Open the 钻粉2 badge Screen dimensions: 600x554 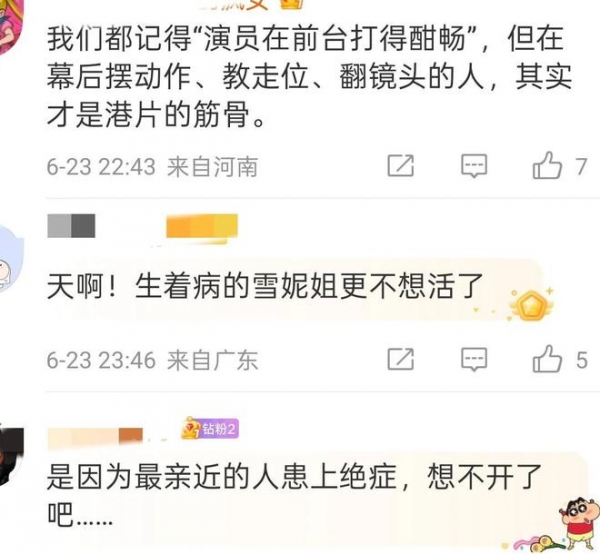(x=207, y=429)
